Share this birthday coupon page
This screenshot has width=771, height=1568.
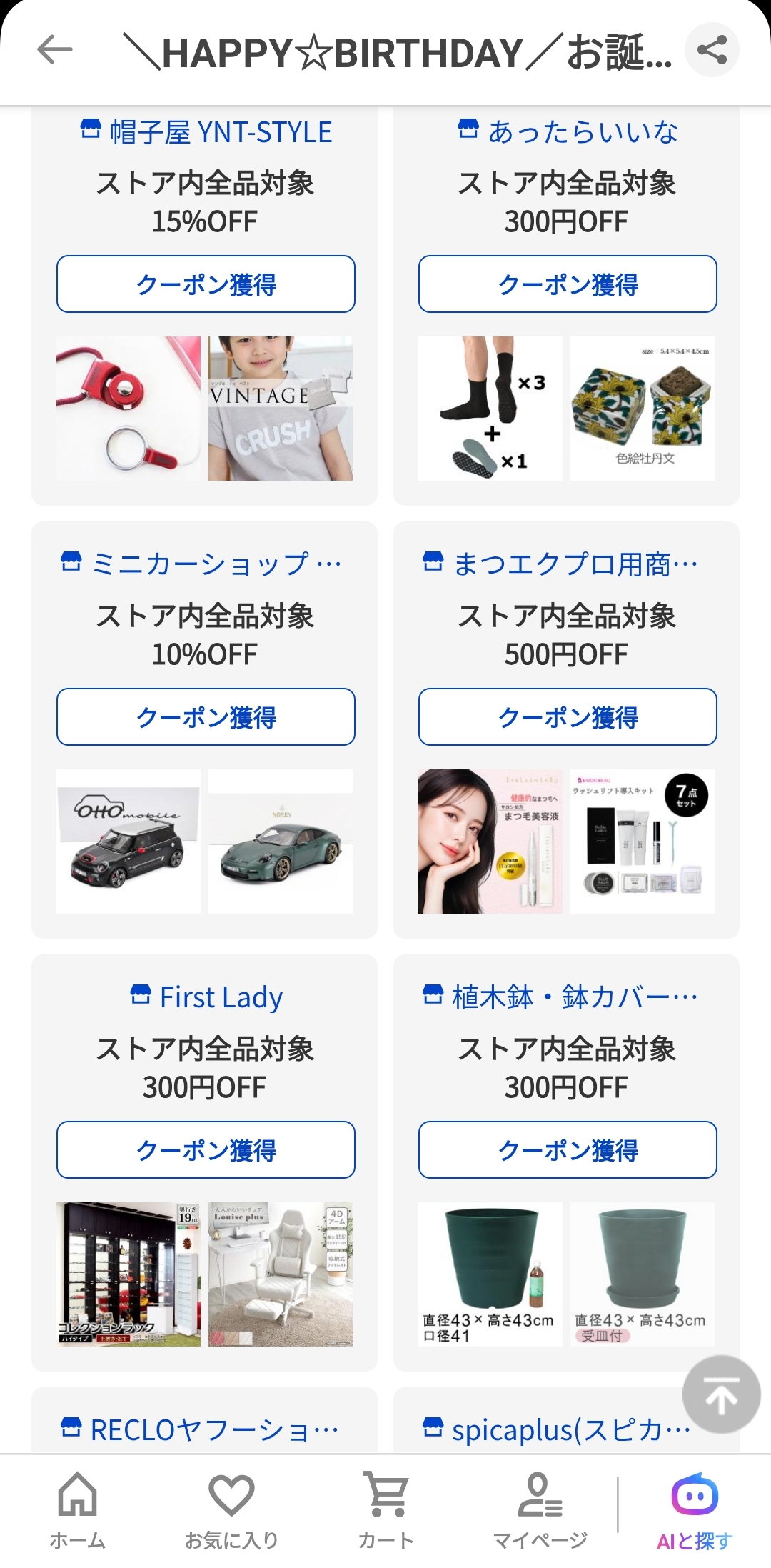click(711, 50)
